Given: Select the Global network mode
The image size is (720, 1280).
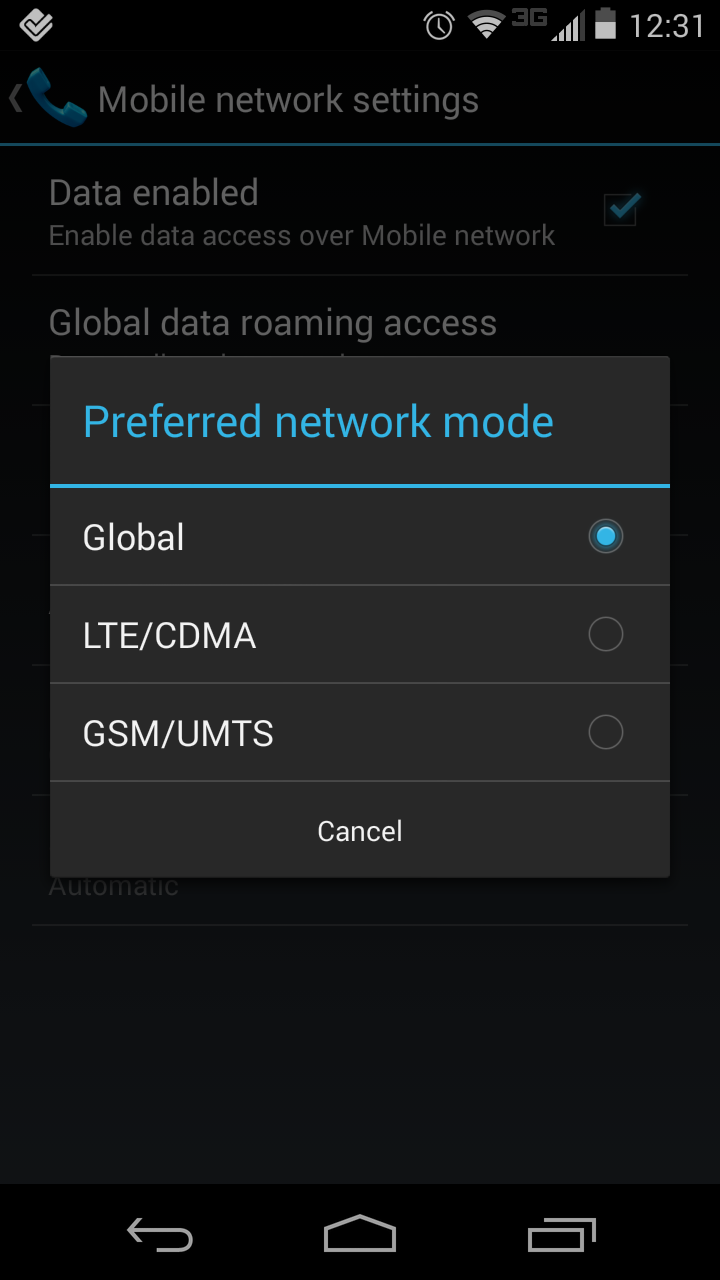Looking at the screenshot, I should coord(360,537).
